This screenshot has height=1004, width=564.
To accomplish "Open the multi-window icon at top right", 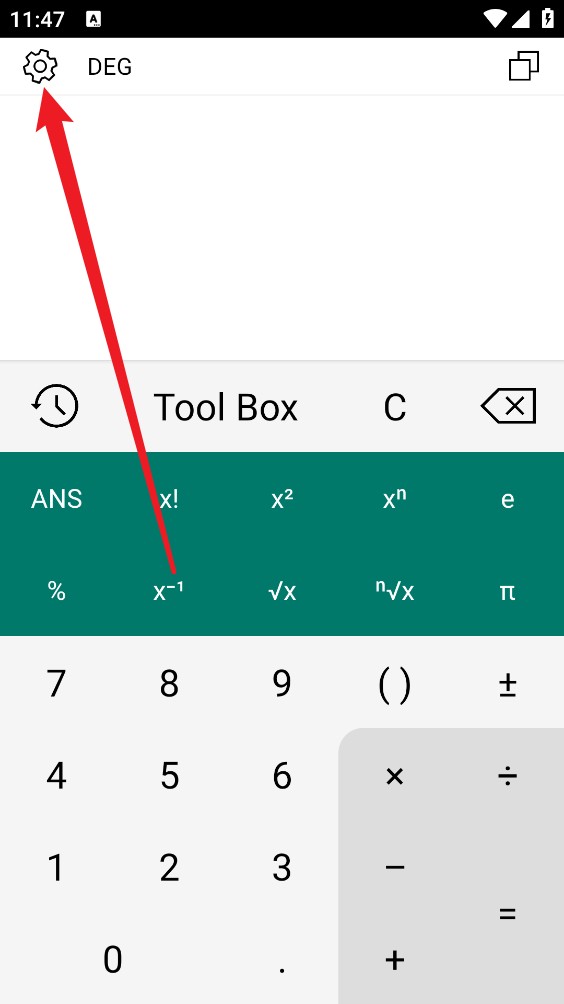I will (x=524, y=67).
